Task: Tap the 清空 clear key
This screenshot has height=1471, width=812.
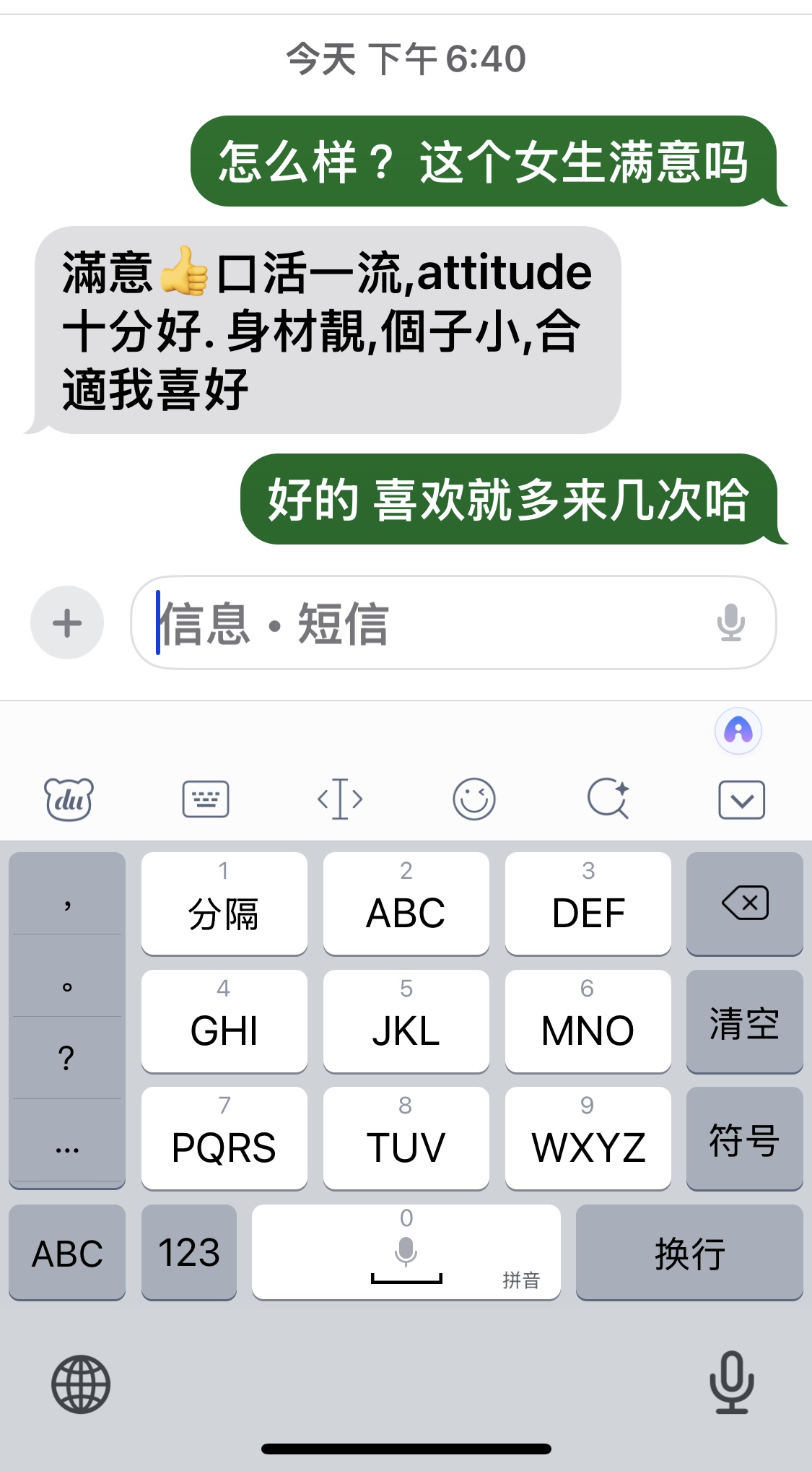Action: 744,1022
